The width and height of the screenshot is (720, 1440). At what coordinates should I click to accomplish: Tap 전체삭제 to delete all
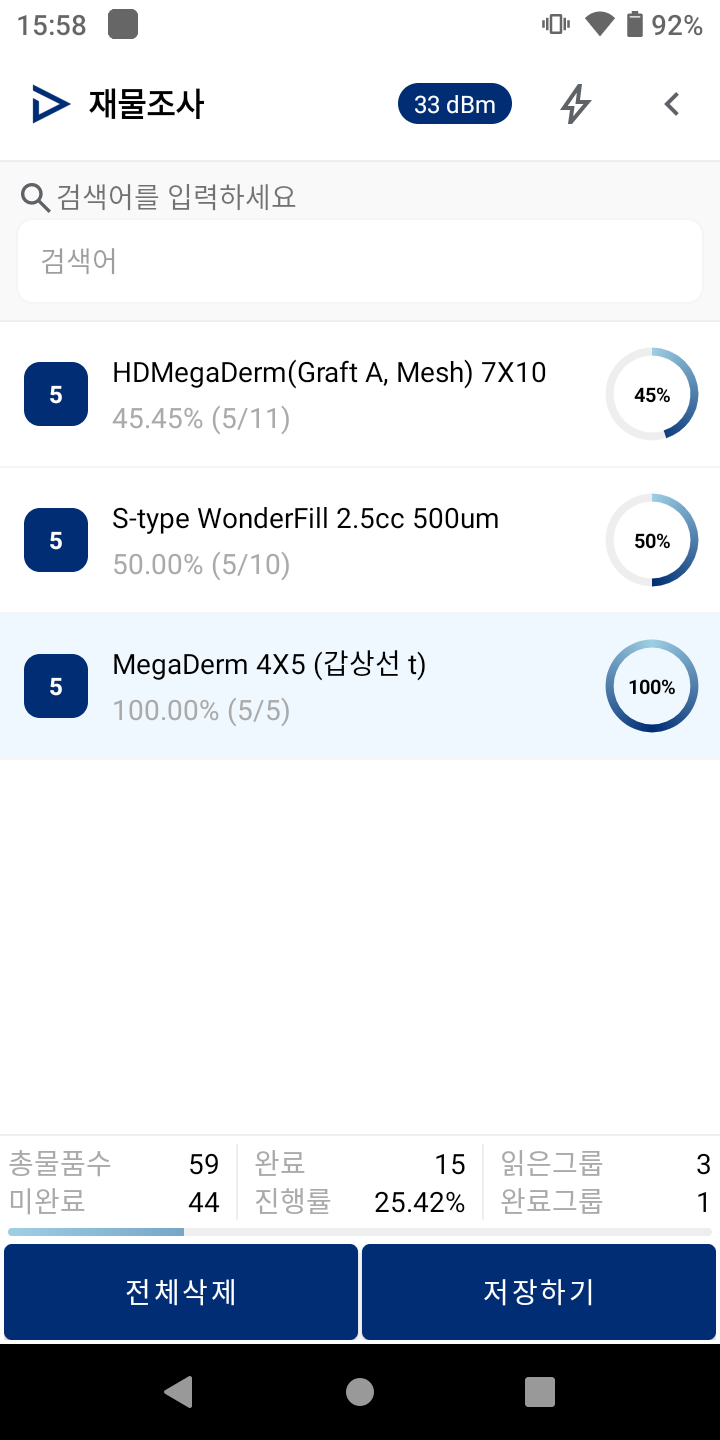[x=181, y=1292]
